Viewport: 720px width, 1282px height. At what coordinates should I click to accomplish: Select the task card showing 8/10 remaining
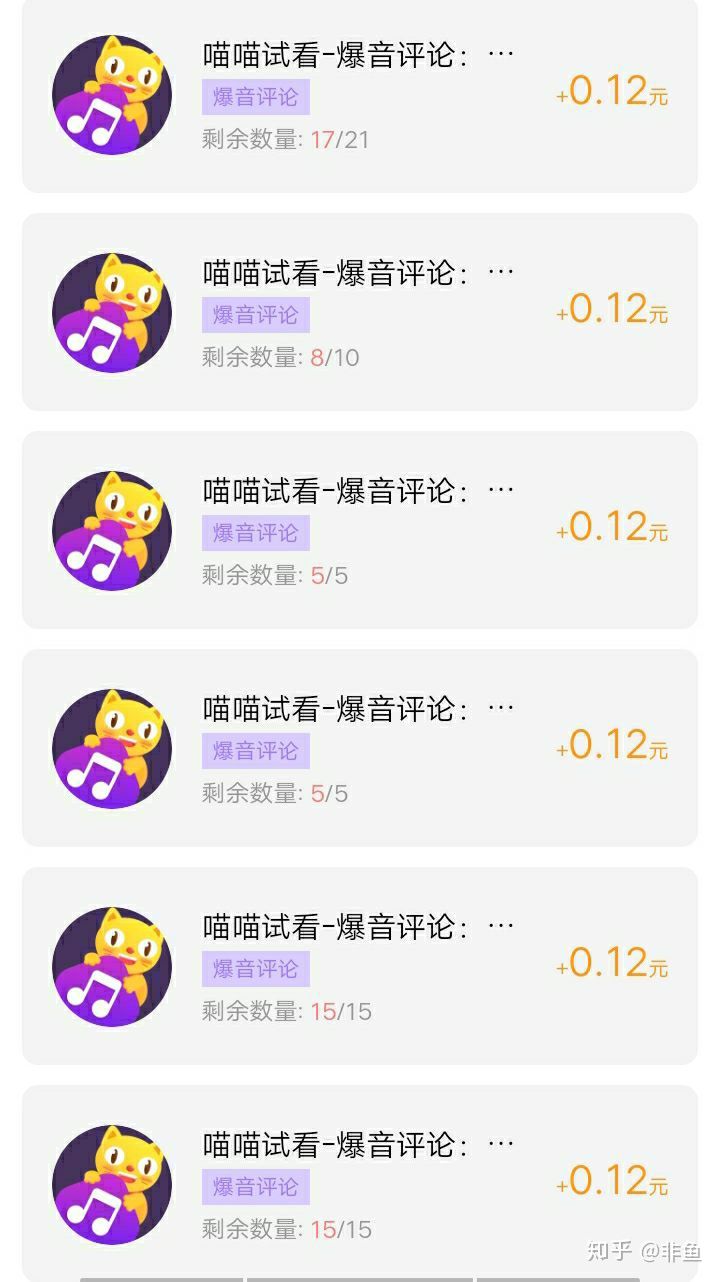tap(360, 312)
